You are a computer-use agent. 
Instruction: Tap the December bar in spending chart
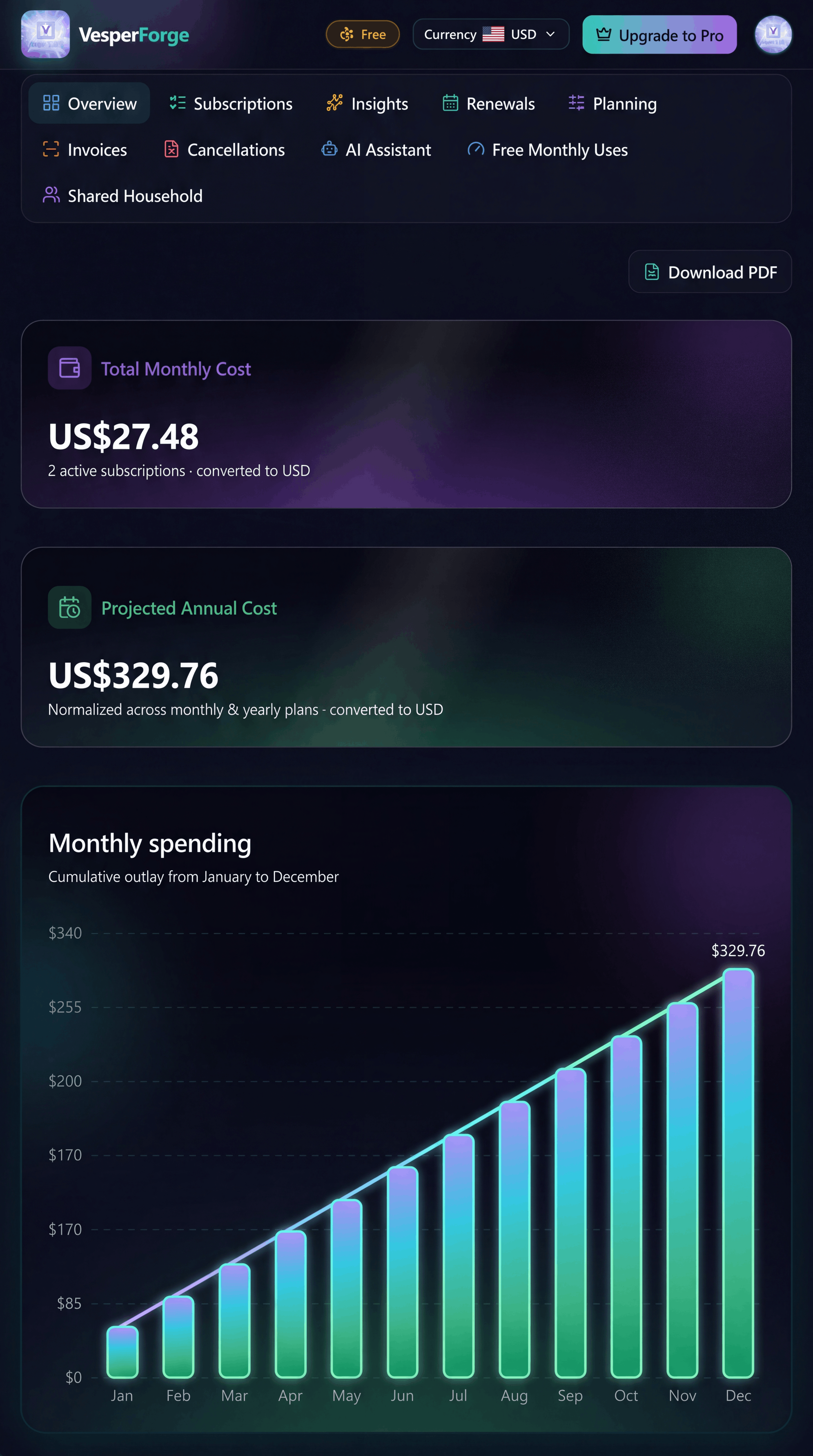pos(738,1173)
